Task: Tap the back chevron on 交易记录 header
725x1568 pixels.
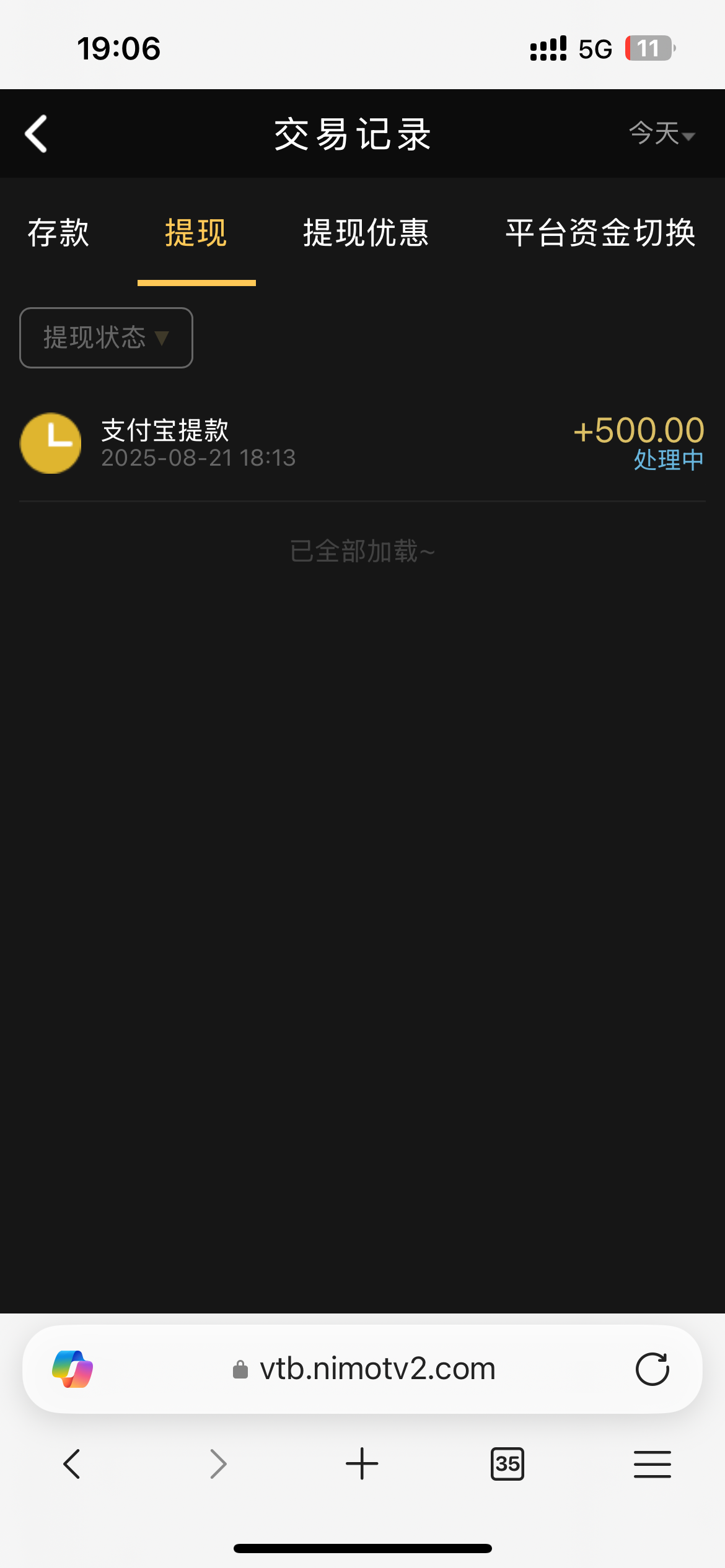Action: pyautogui.click(x=35, y=134)
